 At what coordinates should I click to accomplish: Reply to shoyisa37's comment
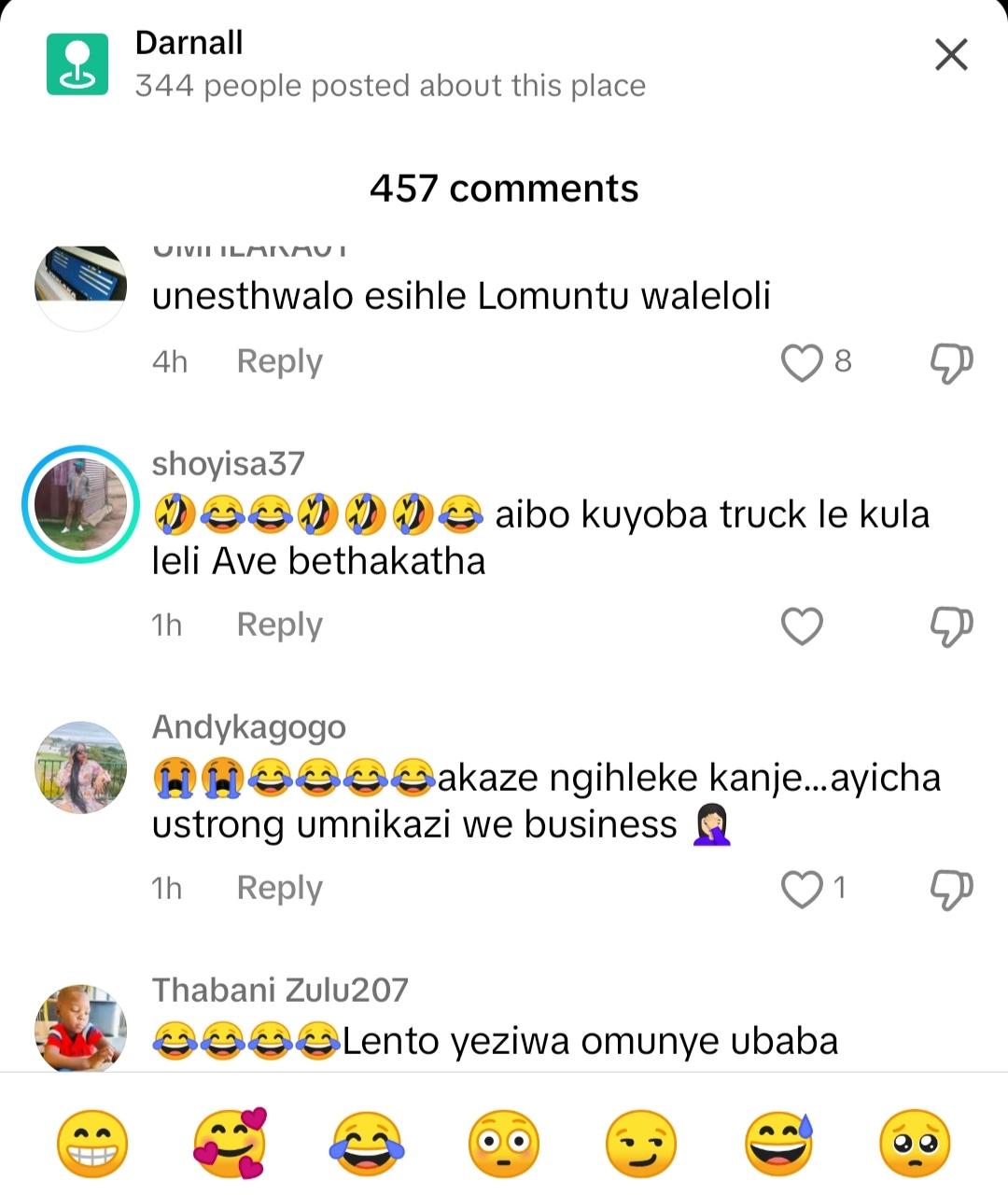(279, 625)
